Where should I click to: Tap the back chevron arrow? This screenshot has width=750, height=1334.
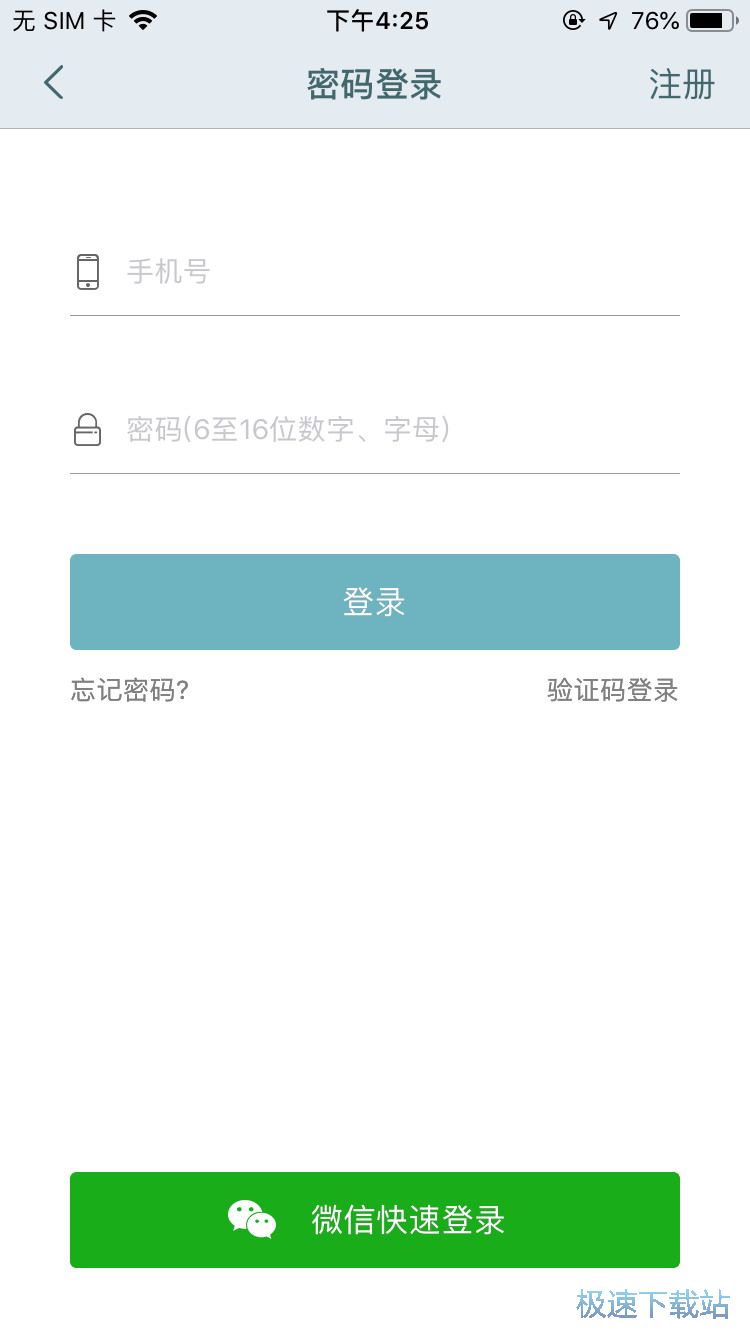pyautogui.click(x=52, y=83)
